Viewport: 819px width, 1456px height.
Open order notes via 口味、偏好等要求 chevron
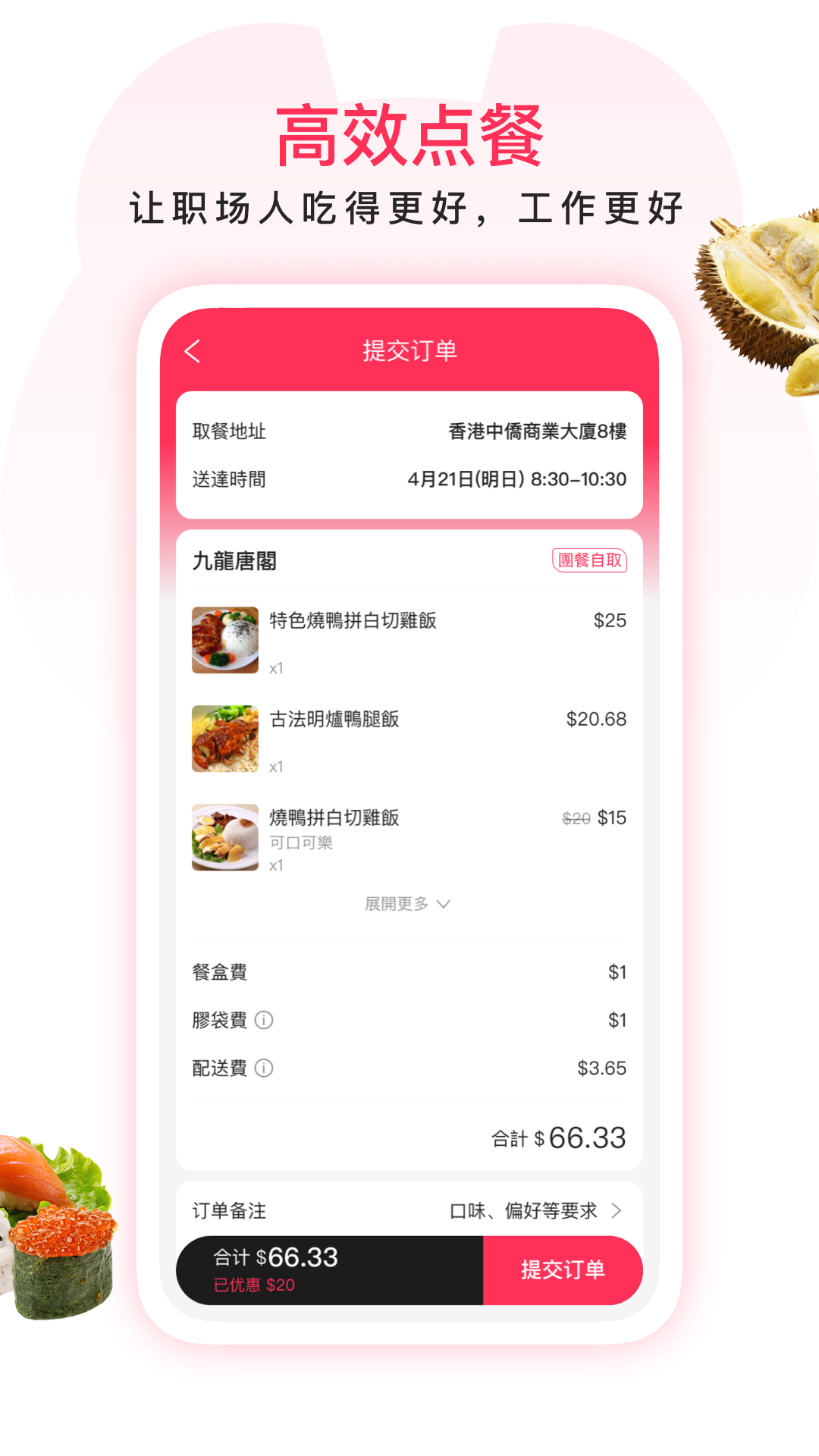point(617,1210)
